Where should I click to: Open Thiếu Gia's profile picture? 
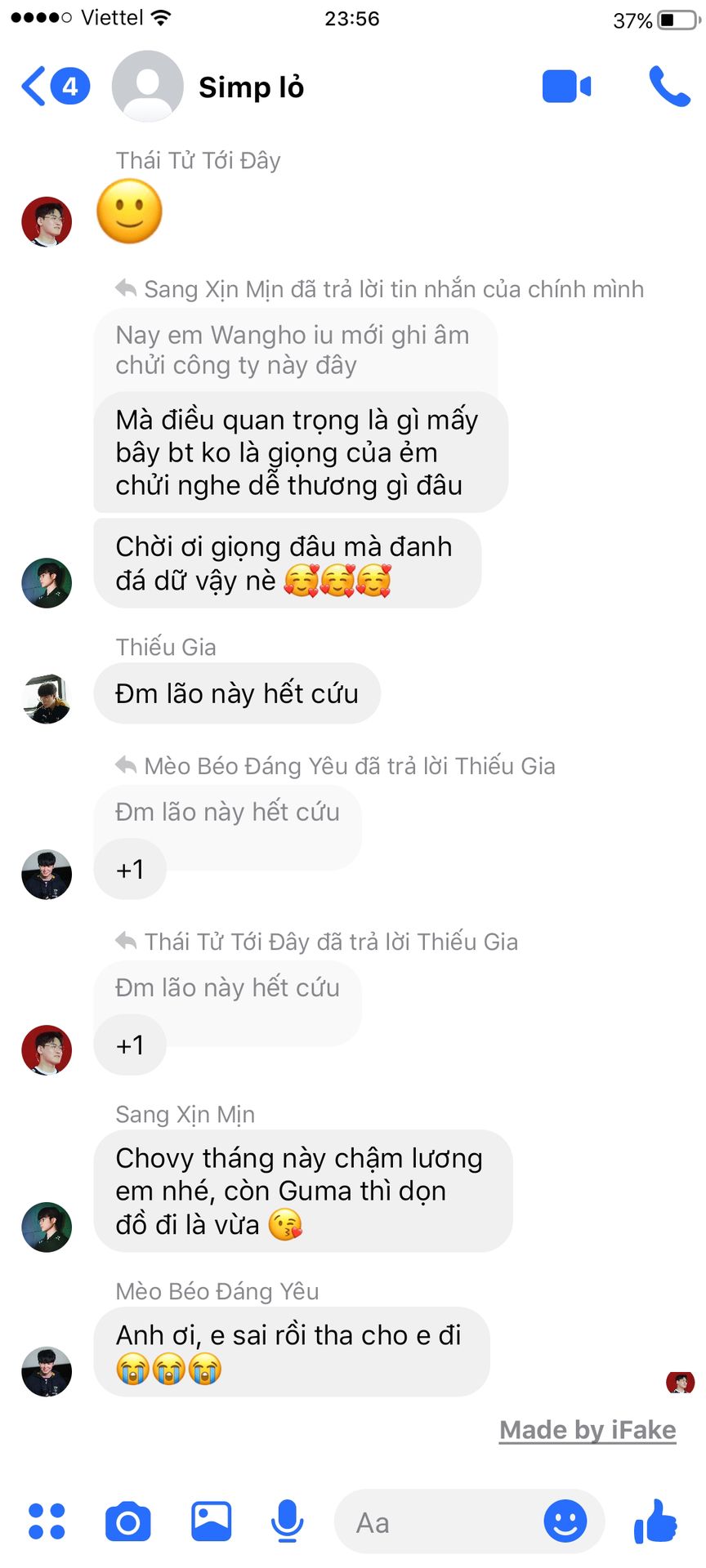[47, 699]
